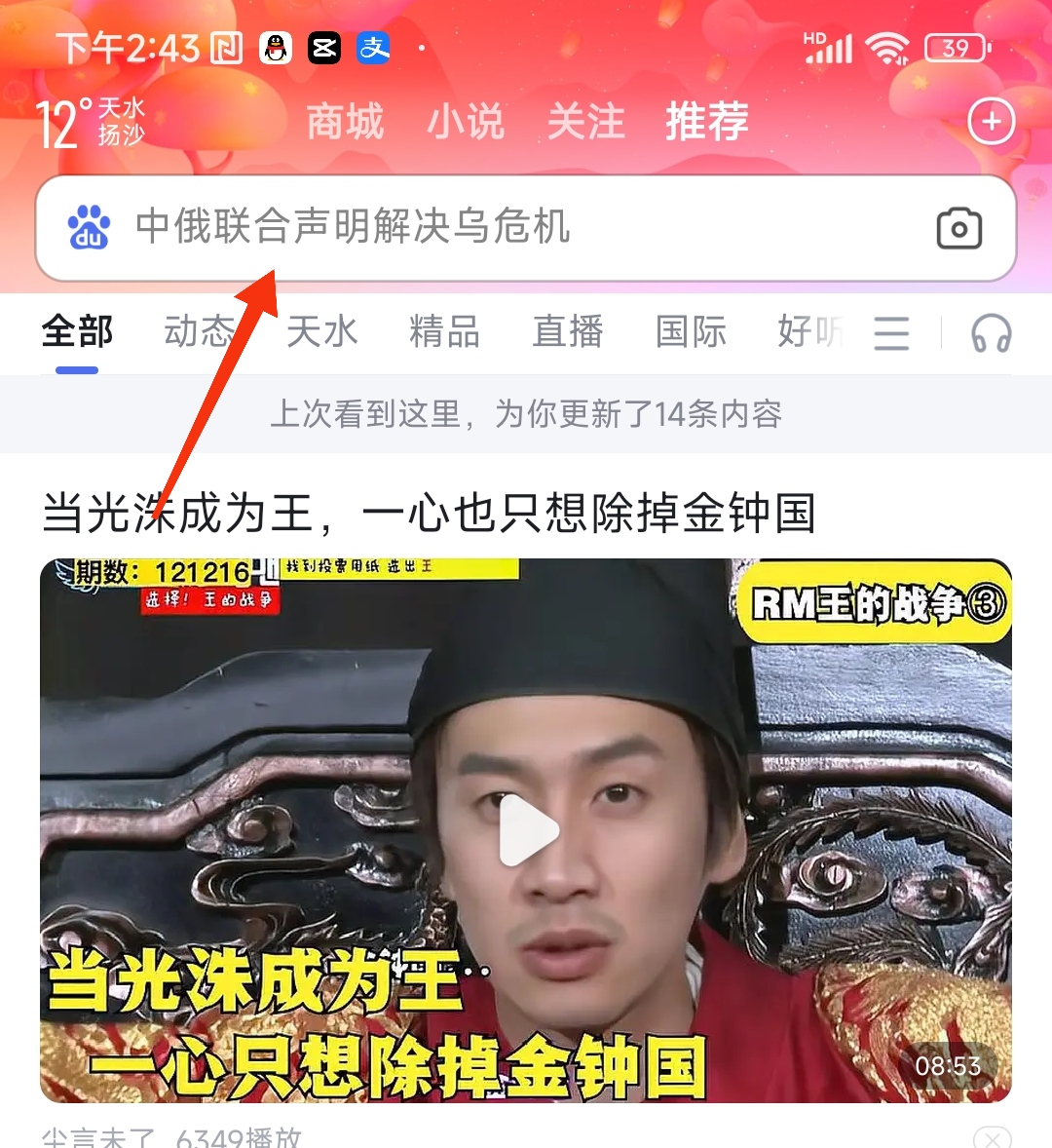Switch to the 推荐 tab
The width and height of the screenshot is (1052, 1148).
point(705,121)
